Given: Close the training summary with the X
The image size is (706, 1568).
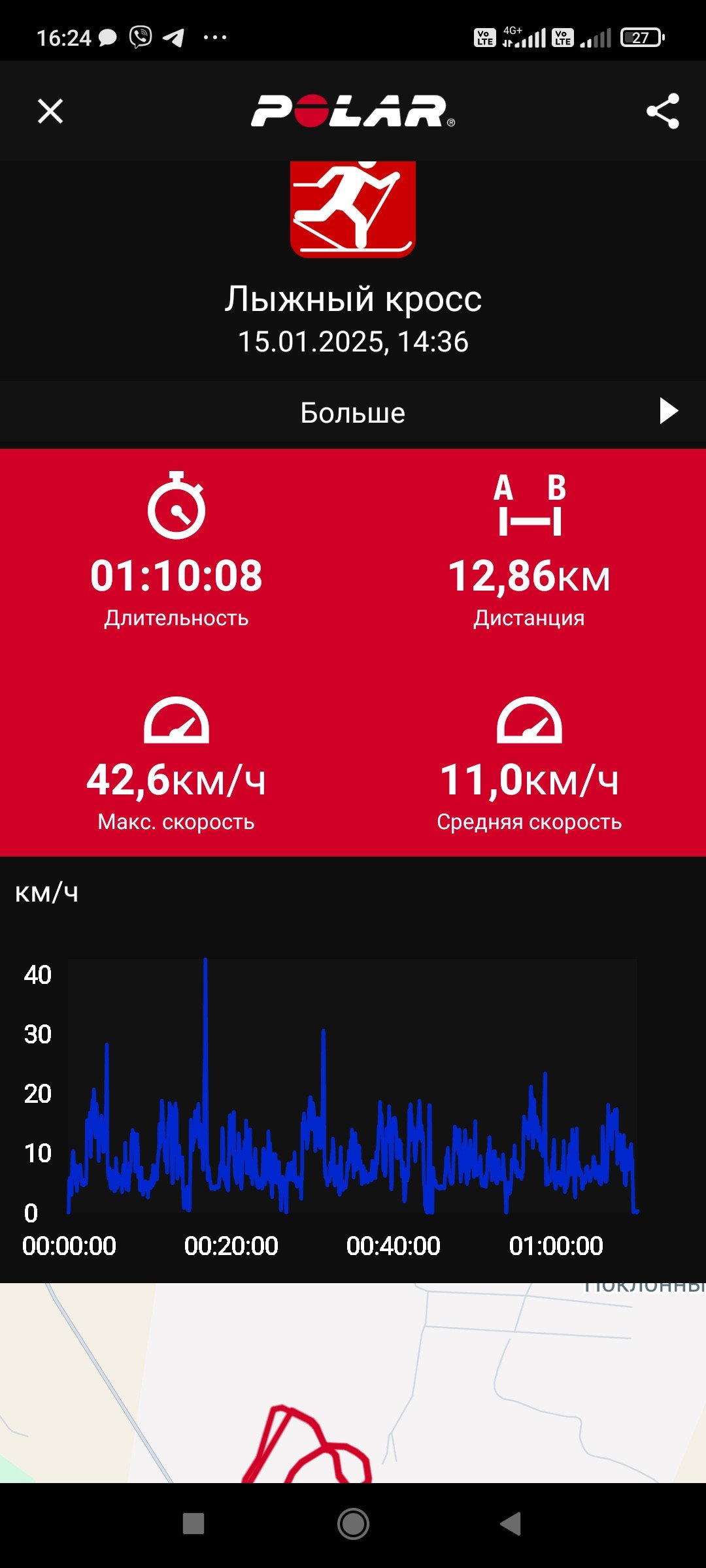Looking at the screenshot, I should (x=50, y=111).
